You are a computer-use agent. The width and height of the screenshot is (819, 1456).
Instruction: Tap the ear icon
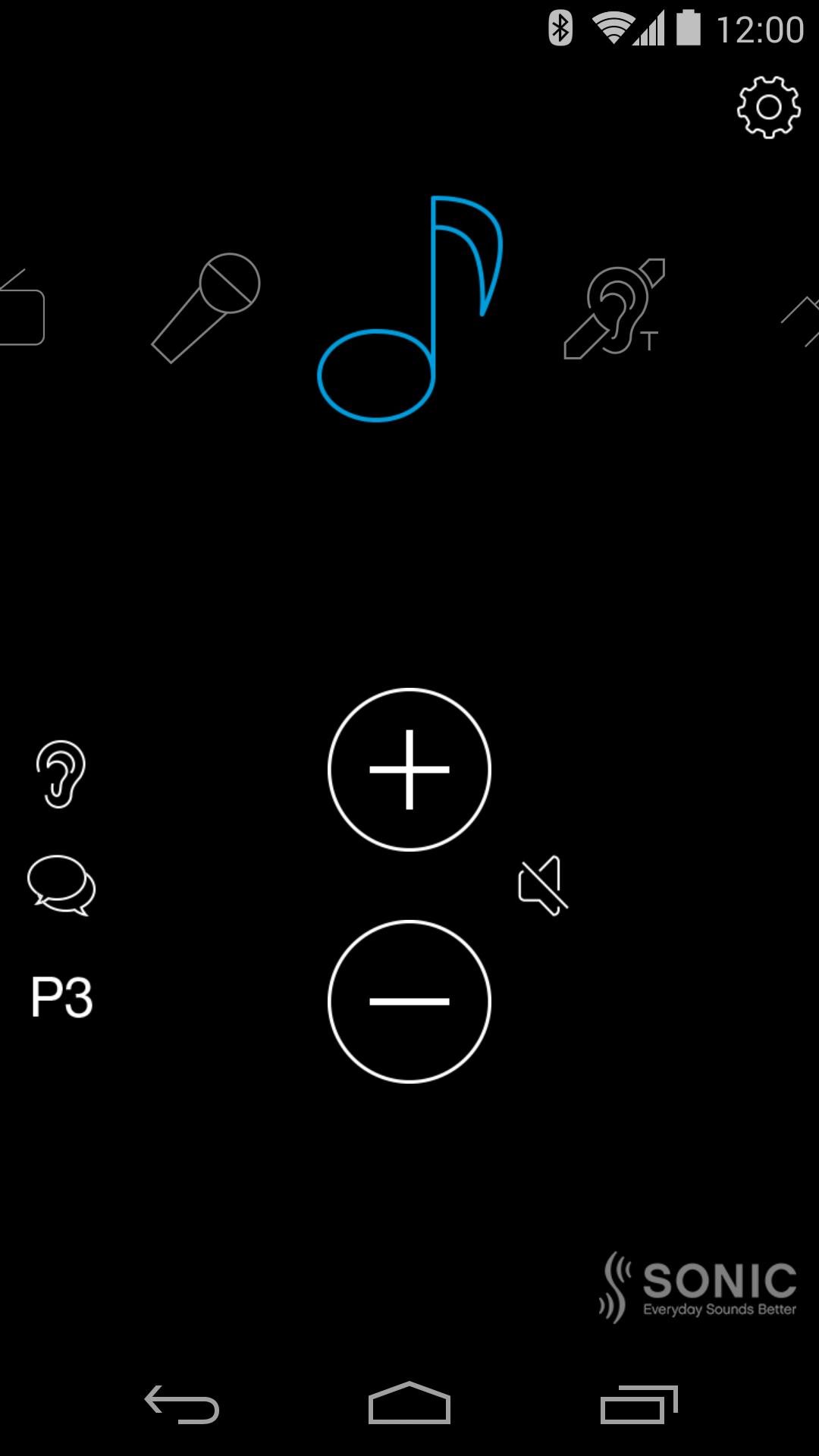tap(61, 774)
